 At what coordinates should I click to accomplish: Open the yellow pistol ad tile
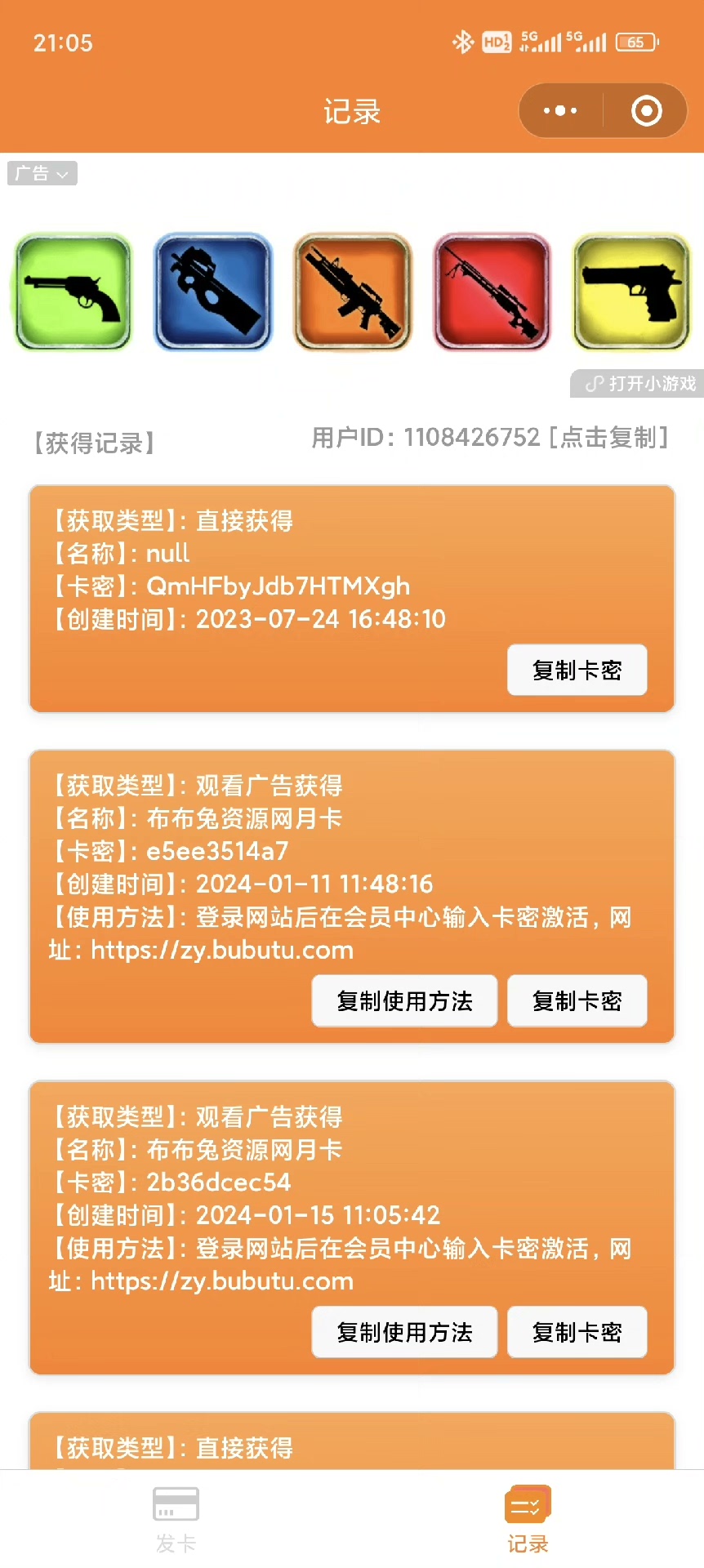[x=631, y=292]
